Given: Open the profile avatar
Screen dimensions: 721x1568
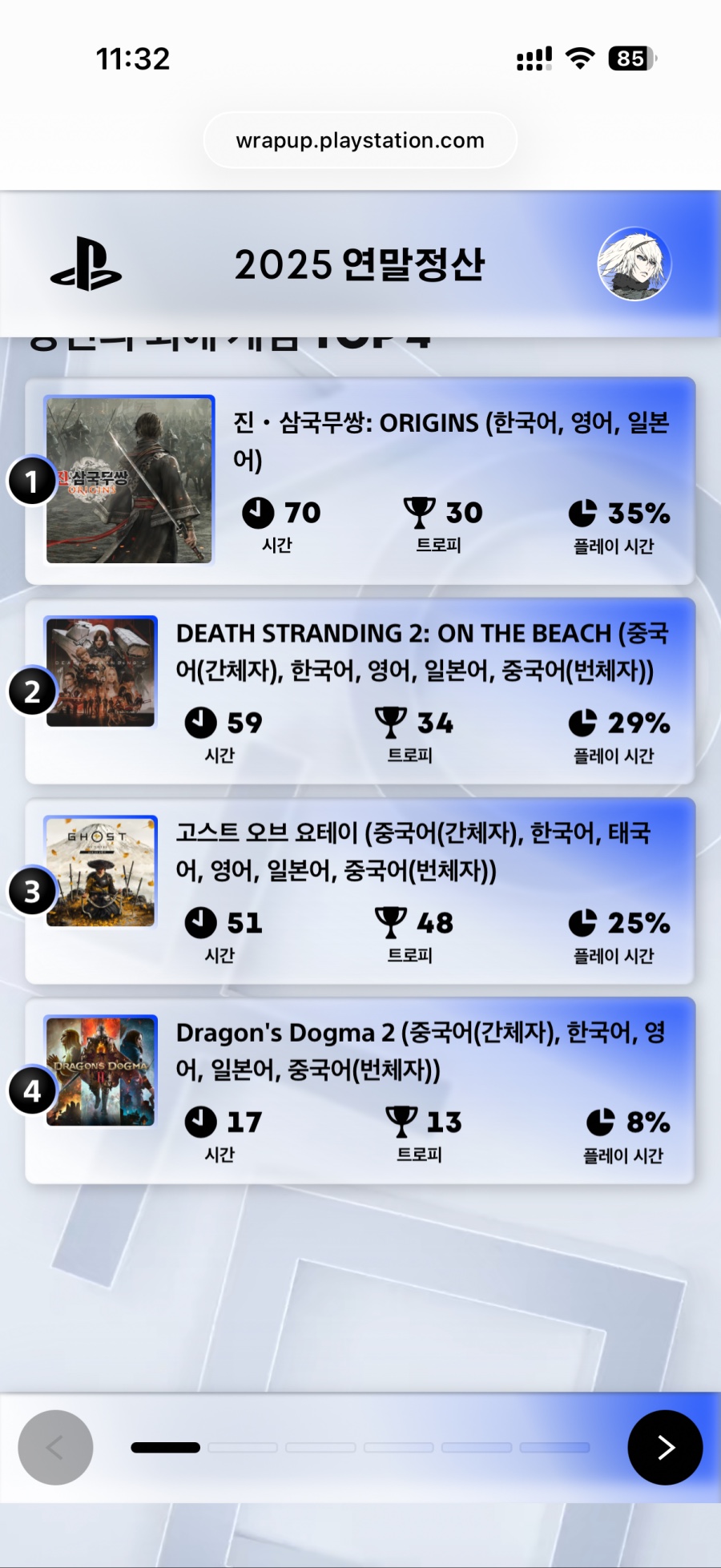Looking at the screenshot, I should pos(634,264).
